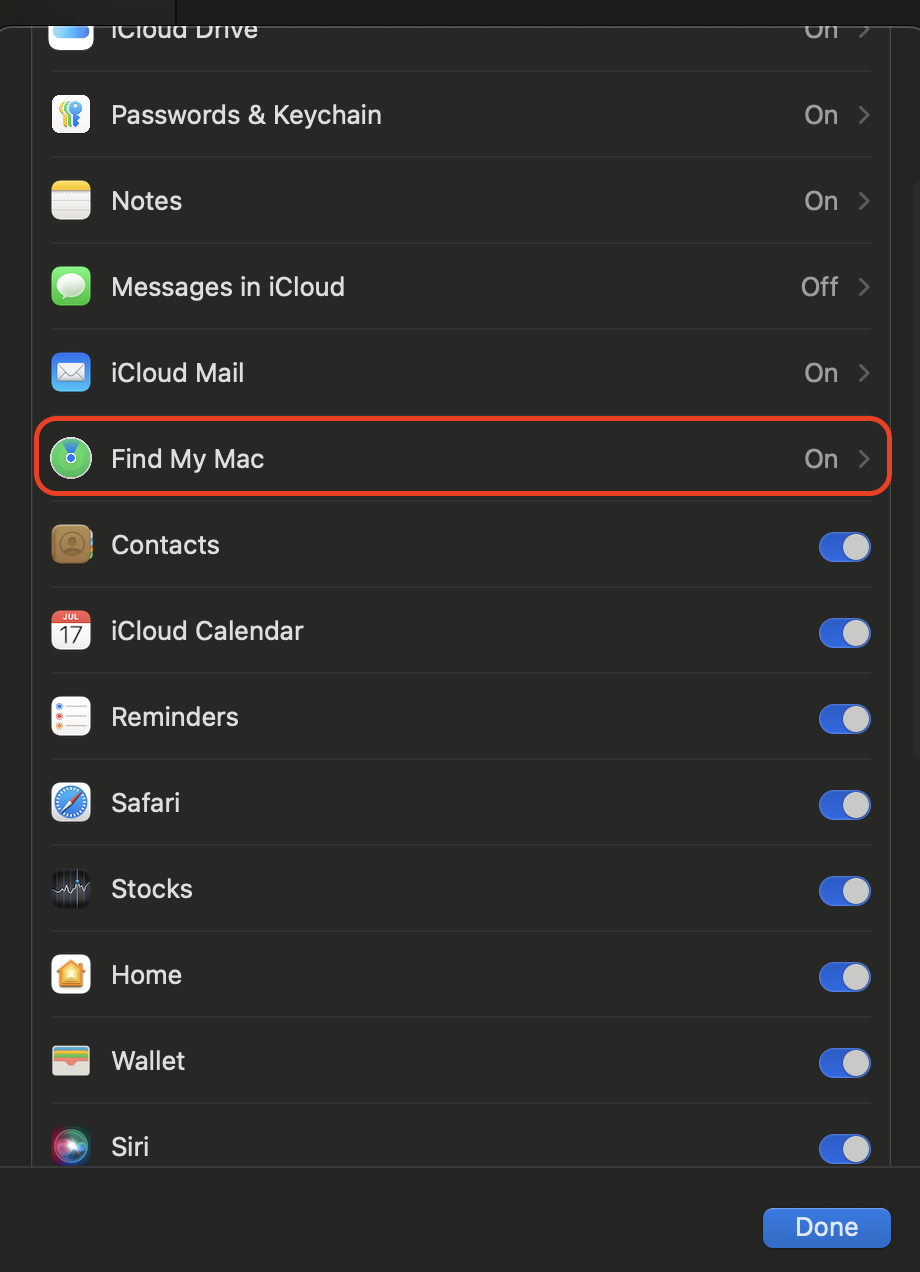The height and width of the screenshot is (1272, 920).
Task: Toggle Contacts syncing off
Action: tap(844, 546)
